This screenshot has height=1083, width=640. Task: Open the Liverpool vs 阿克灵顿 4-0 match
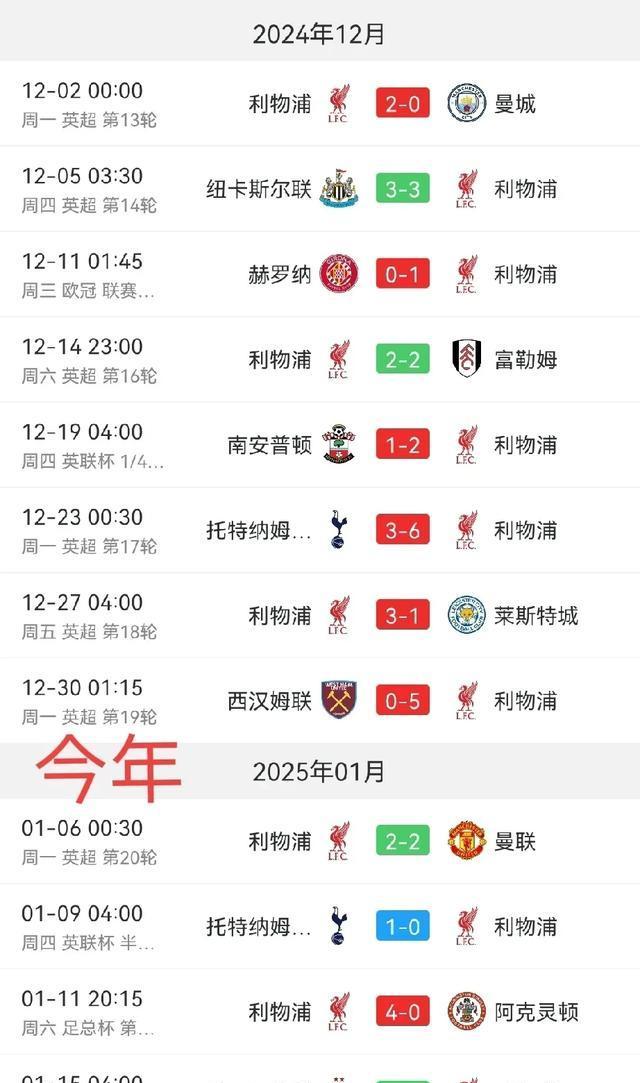(x=402, y=1012)
